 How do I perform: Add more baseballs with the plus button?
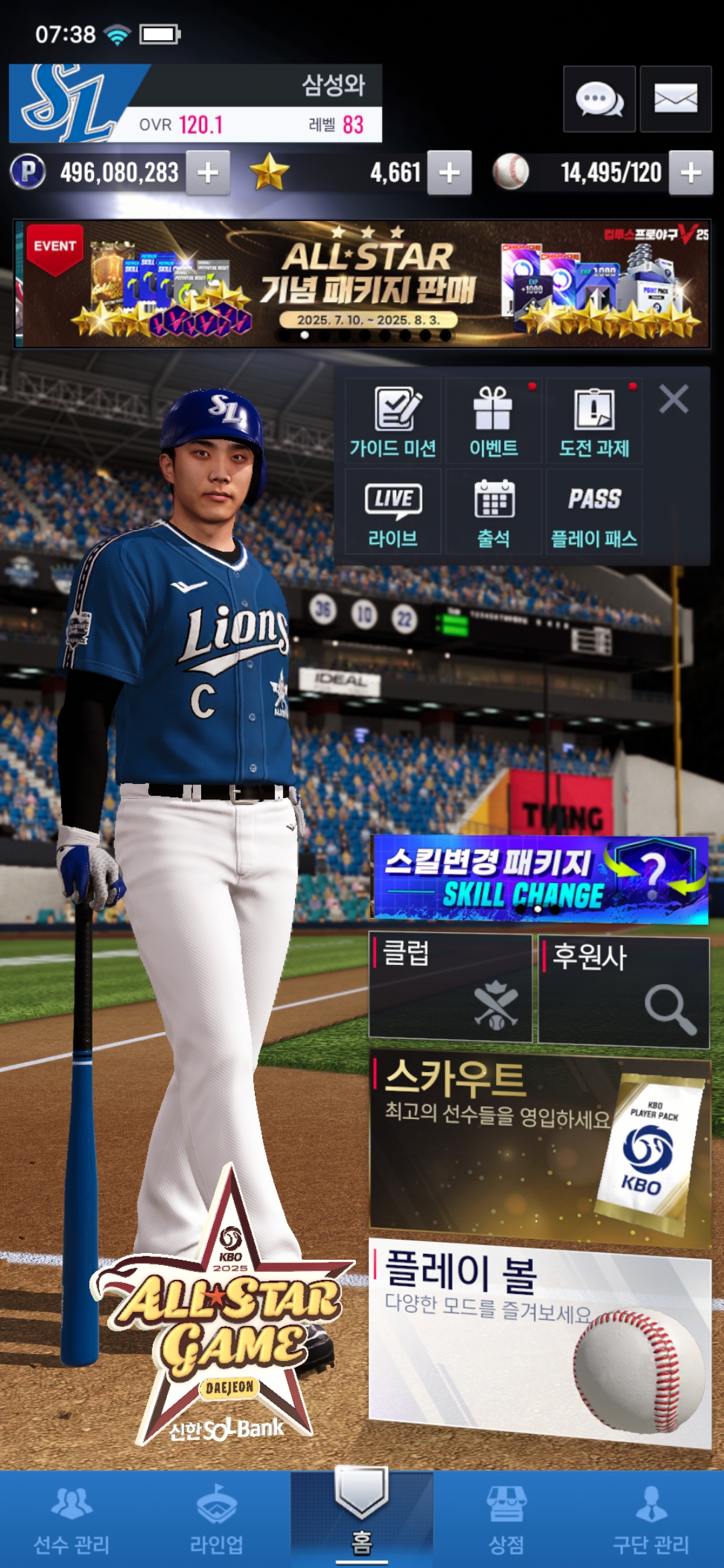coord(690,173)
